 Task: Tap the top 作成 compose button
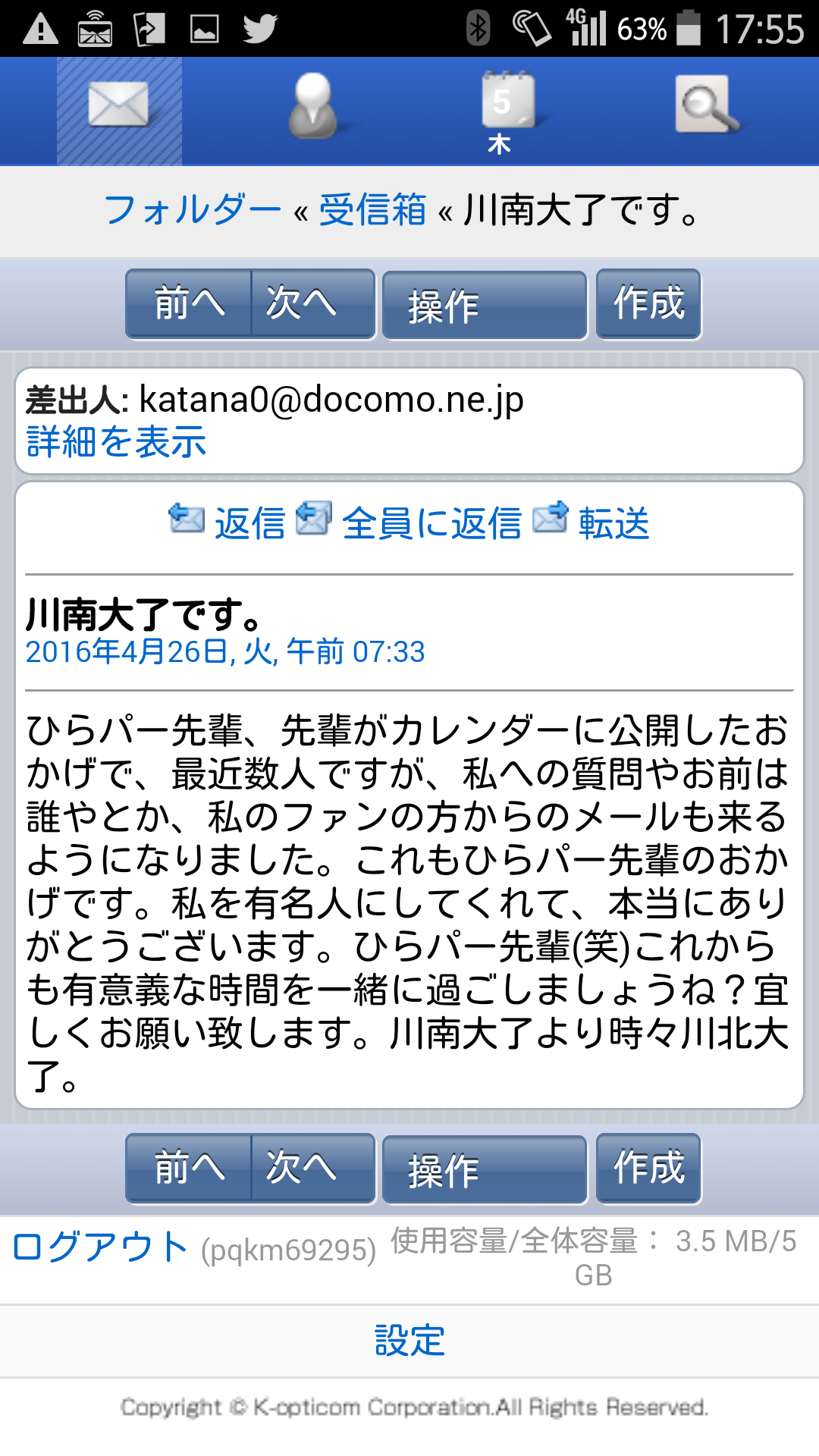click(648, 304)
